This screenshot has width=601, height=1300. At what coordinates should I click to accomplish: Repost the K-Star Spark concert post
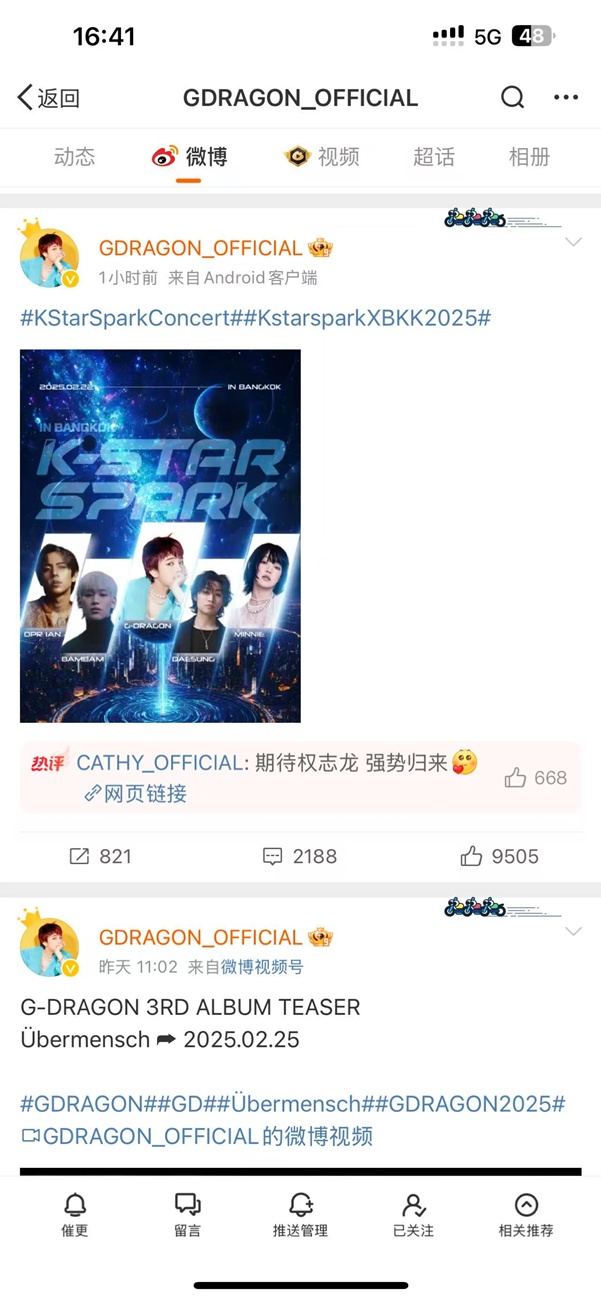[x=100, y=856]
